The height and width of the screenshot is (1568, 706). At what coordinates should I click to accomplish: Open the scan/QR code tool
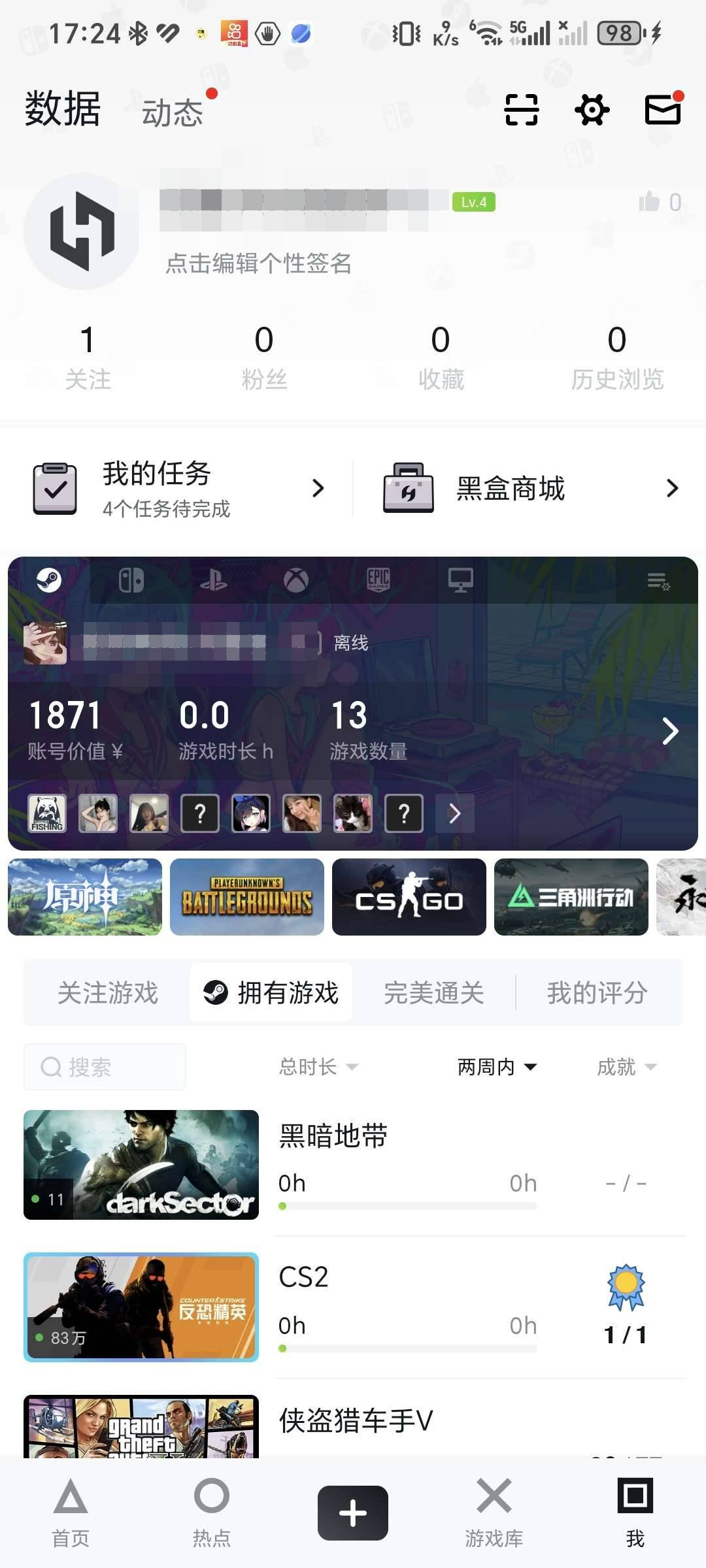click(521, 110)
